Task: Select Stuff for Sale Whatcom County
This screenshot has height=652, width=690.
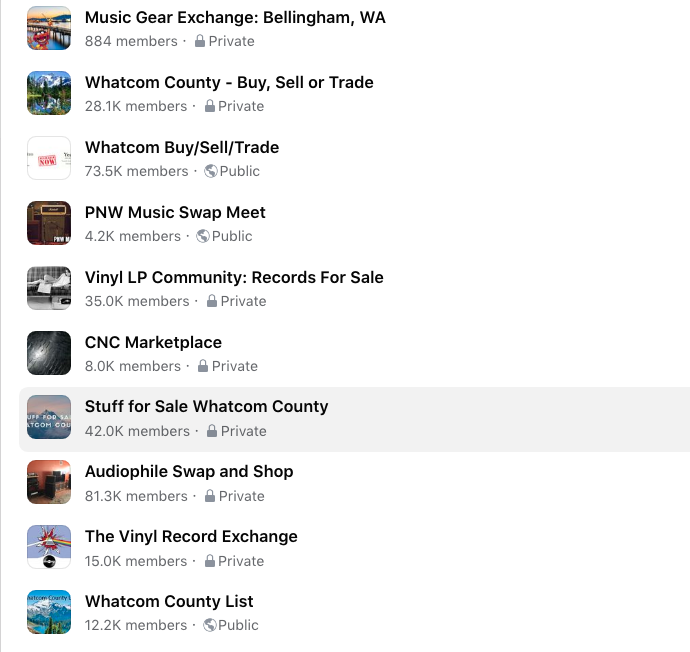Action: [206, 407]
